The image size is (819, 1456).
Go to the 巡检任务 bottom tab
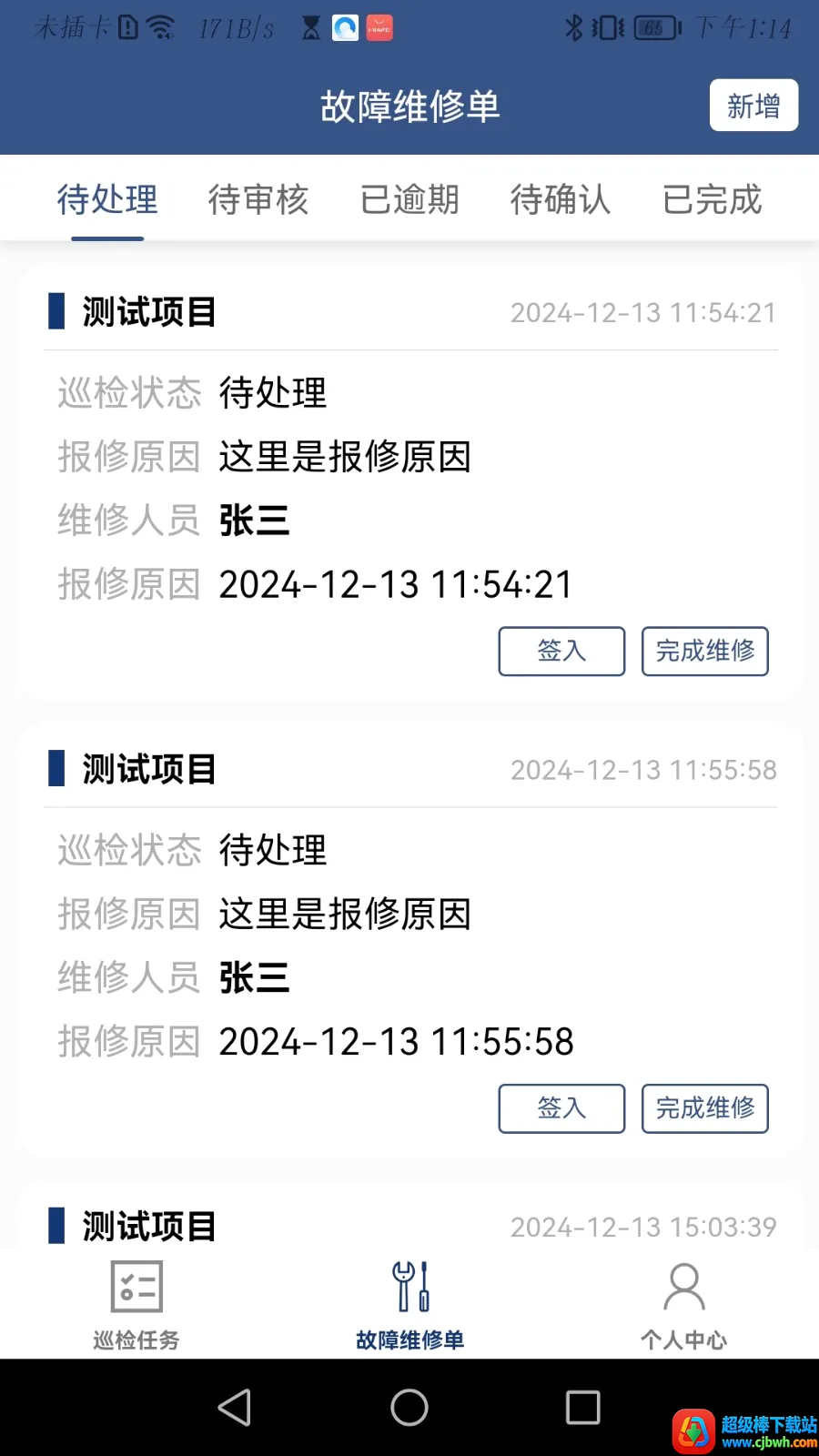point(136,1305)
